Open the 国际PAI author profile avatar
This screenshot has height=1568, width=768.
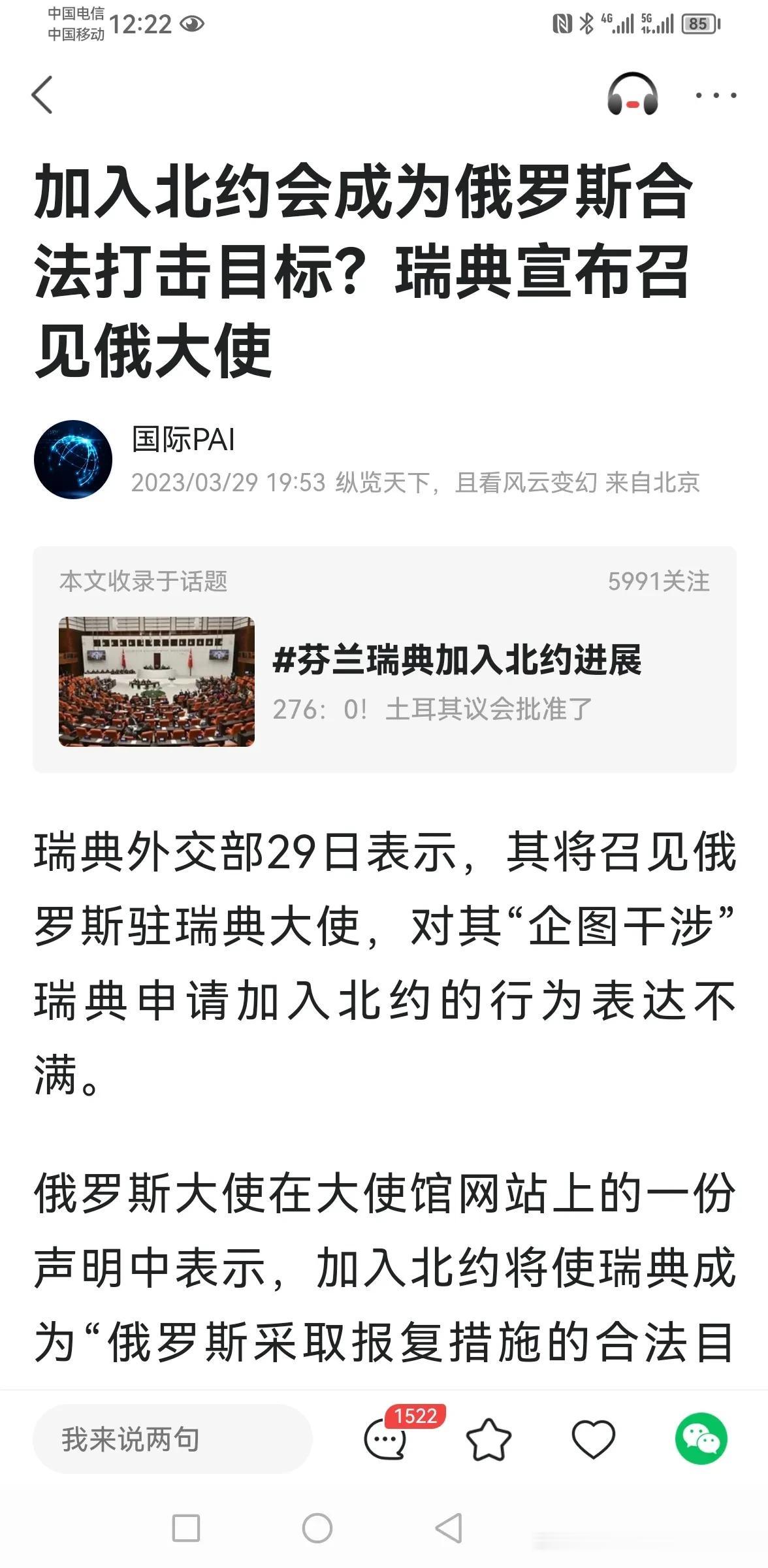72,459
